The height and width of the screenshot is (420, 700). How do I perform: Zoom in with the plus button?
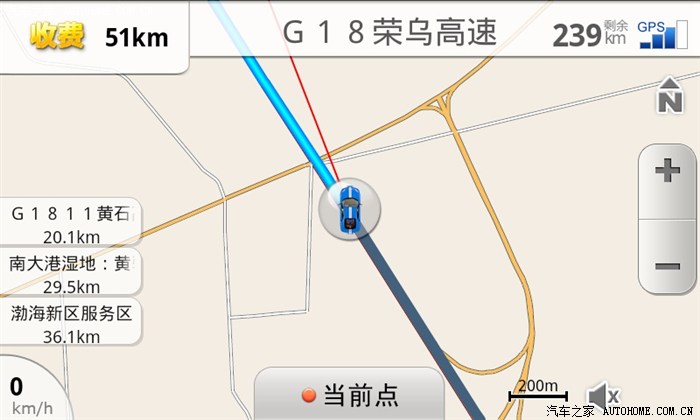(667, 182)
